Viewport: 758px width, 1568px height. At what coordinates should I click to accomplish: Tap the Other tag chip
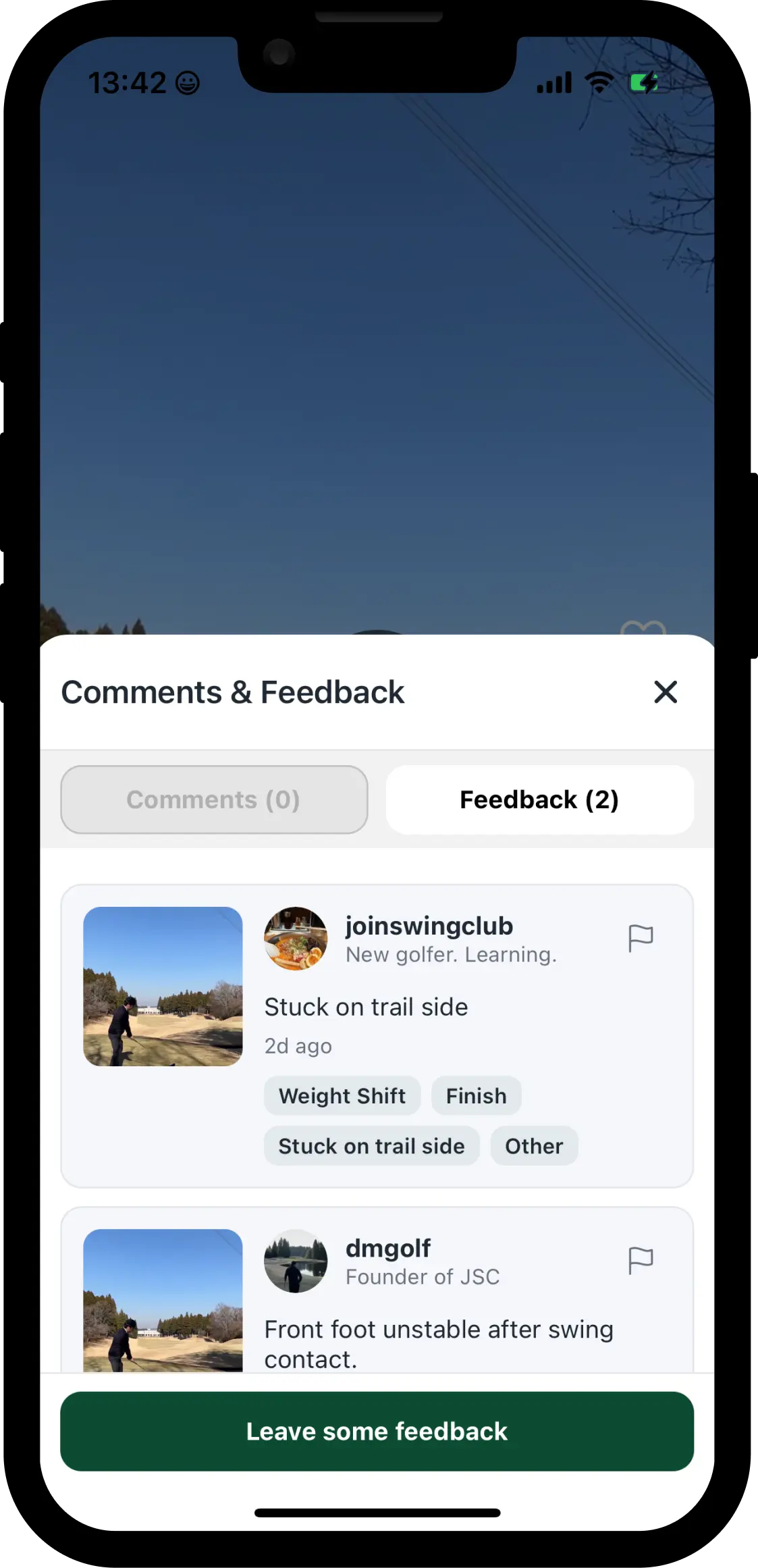click(534, 1145)
